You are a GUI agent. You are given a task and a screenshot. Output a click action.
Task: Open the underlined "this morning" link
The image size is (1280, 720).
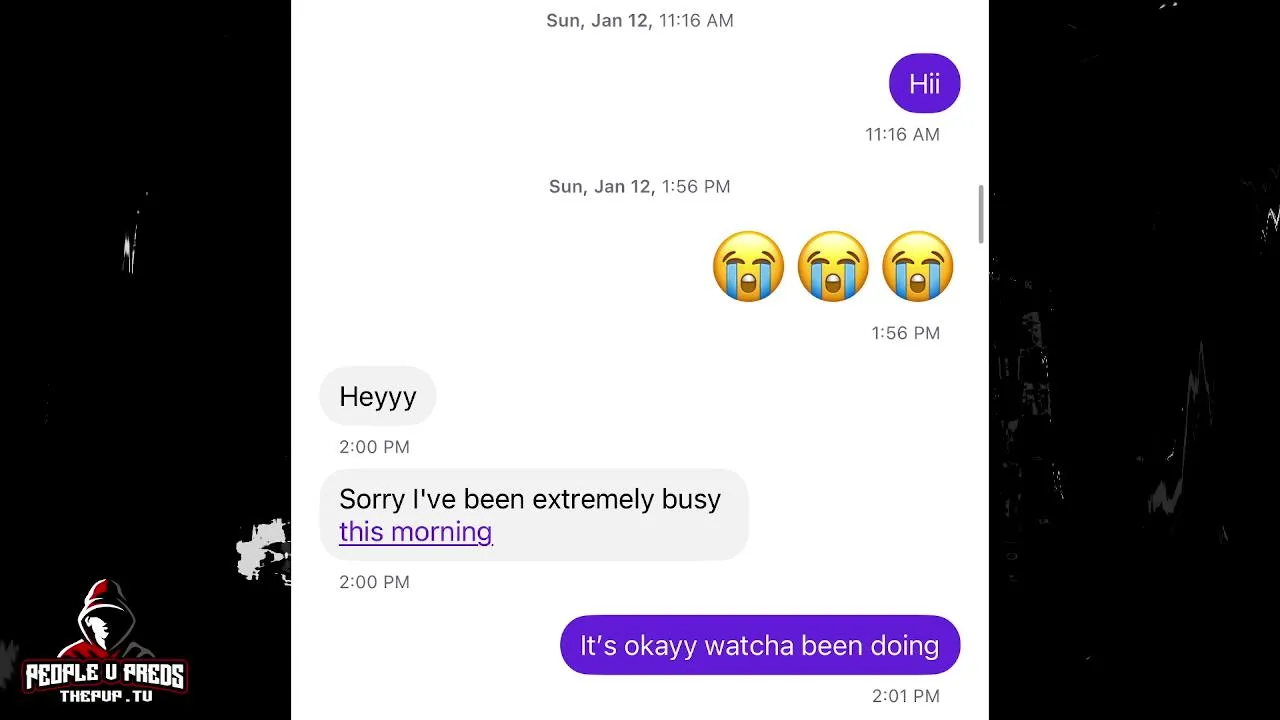[x=415, y=531]
